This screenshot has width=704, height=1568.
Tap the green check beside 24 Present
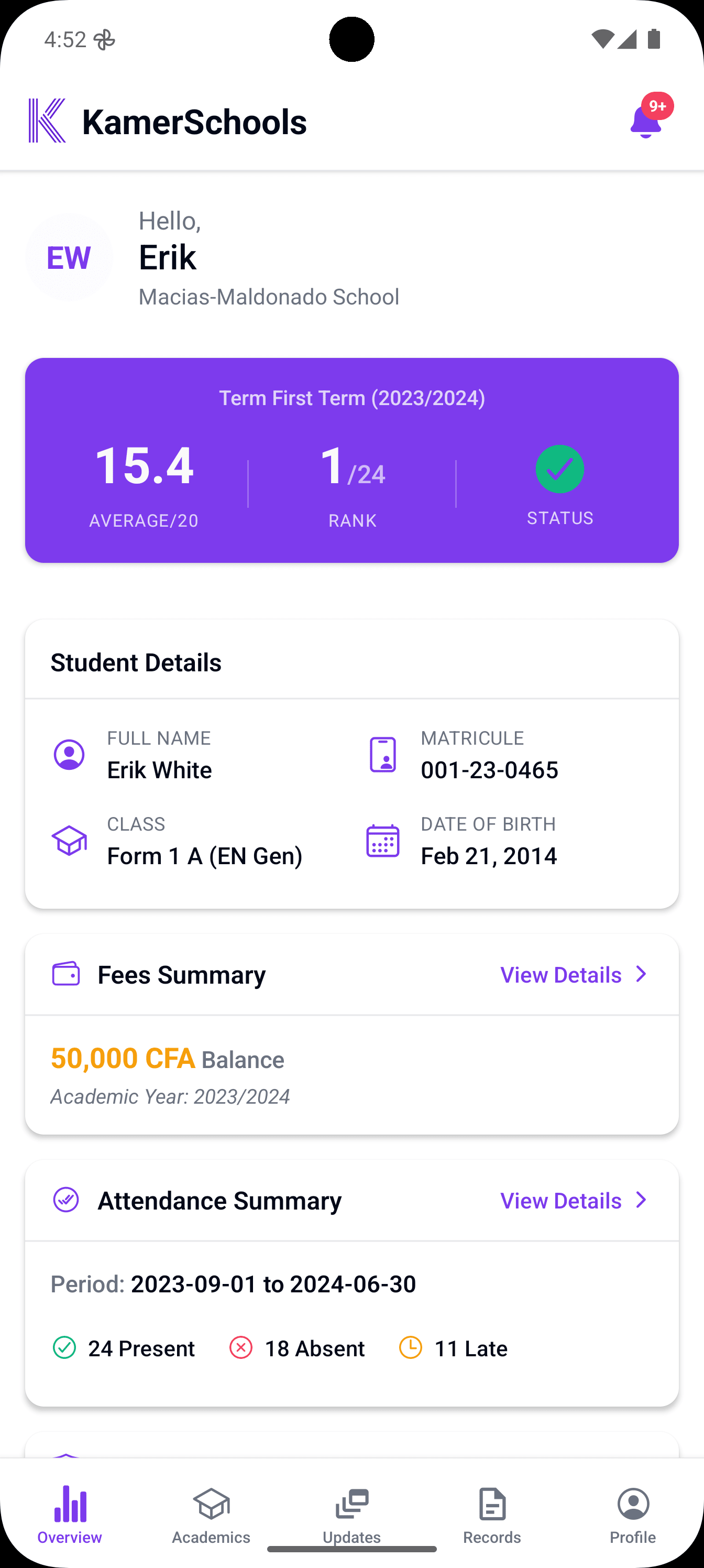pyautogui.click(x=64, y=1348)
